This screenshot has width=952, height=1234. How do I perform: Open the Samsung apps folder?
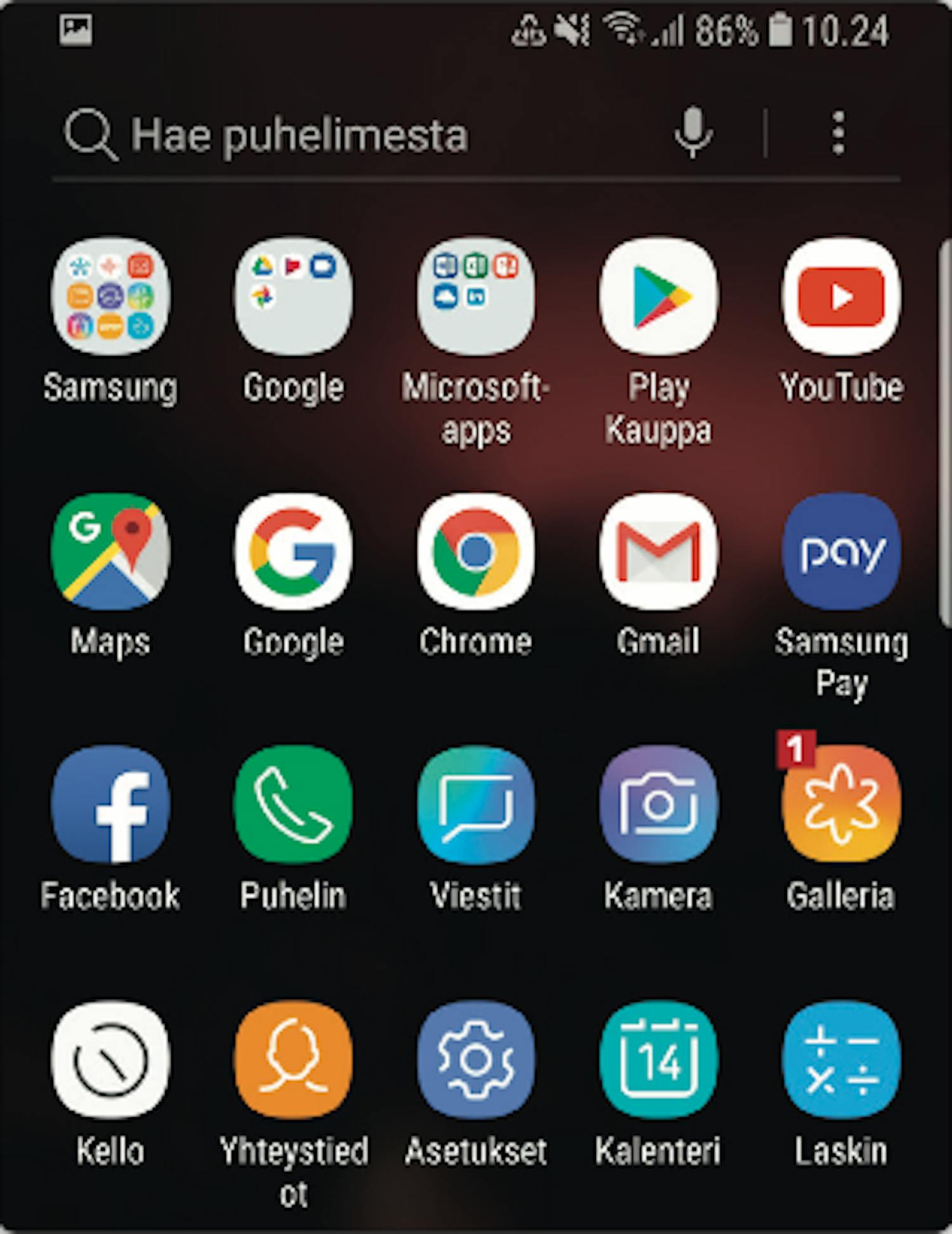click(110, 296)
